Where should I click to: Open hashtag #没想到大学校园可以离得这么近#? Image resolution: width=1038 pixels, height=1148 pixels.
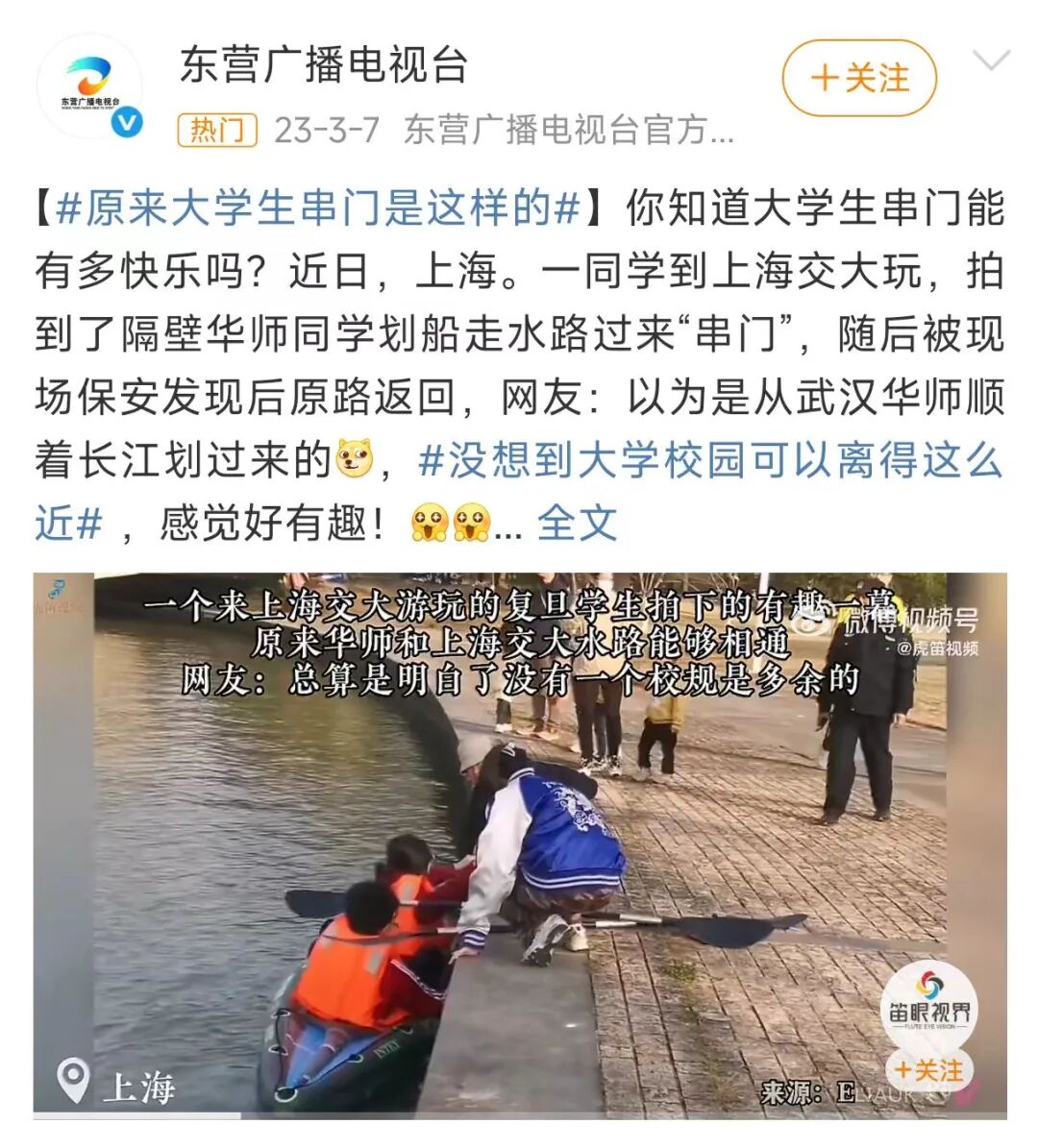[711, 461]
